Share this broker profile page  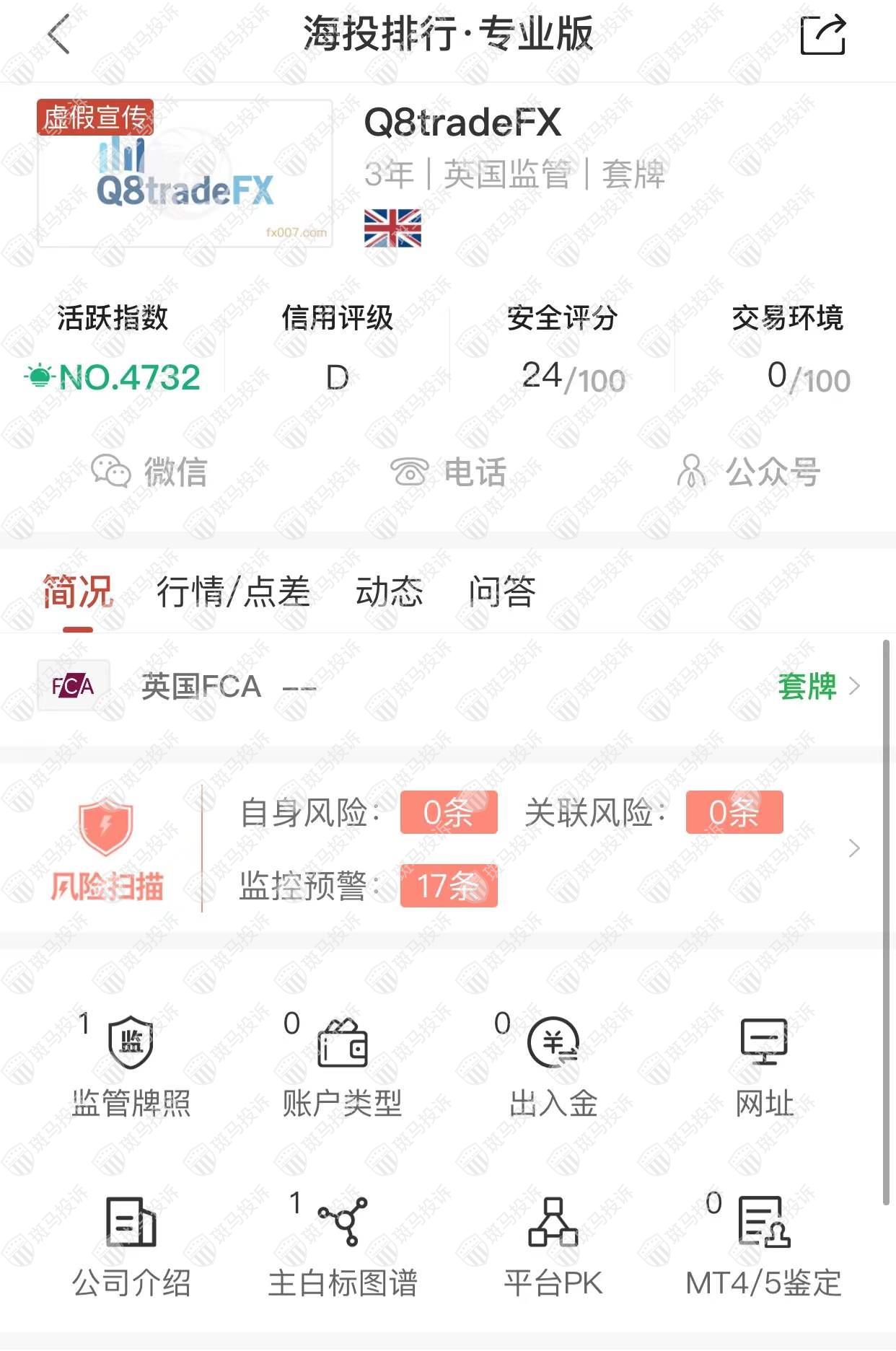[822, 34]
